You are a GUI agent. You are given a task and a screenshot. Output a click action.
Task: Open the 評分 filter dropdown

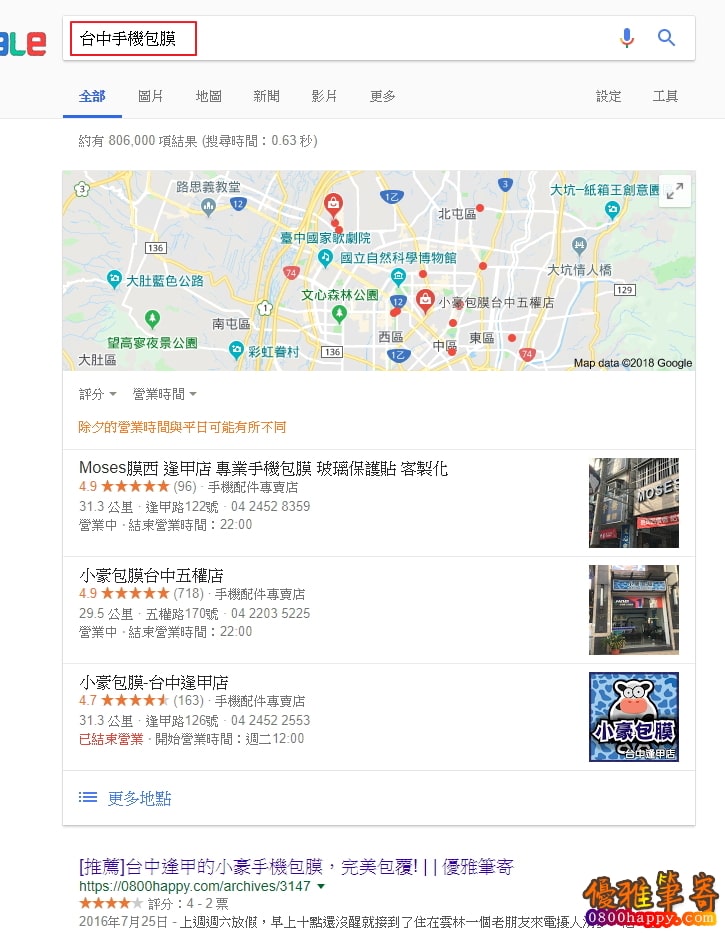[x=98, y=394]
